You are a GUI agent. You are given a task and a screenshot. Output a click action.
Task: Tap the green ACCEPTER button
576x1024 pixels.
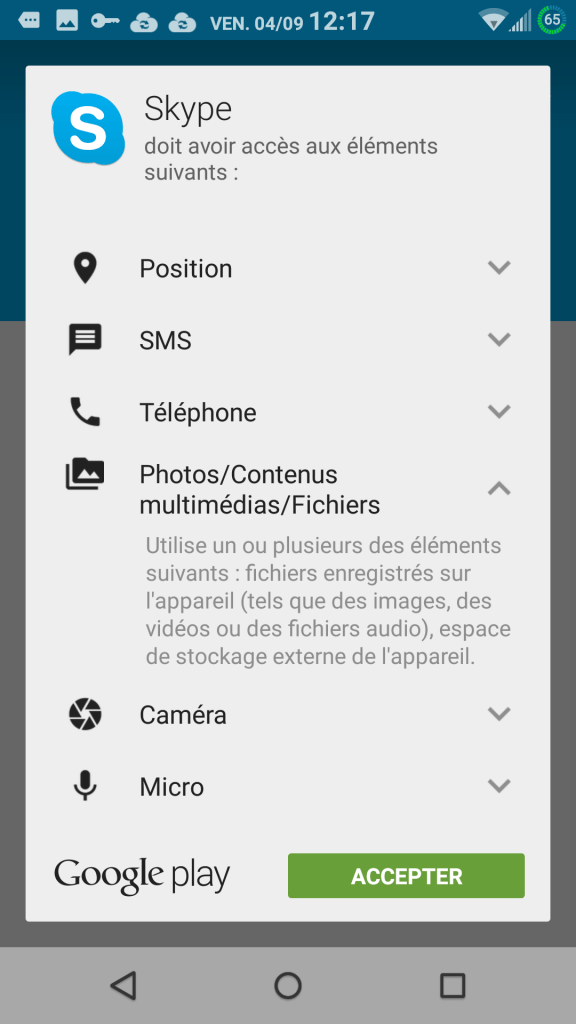406,876
